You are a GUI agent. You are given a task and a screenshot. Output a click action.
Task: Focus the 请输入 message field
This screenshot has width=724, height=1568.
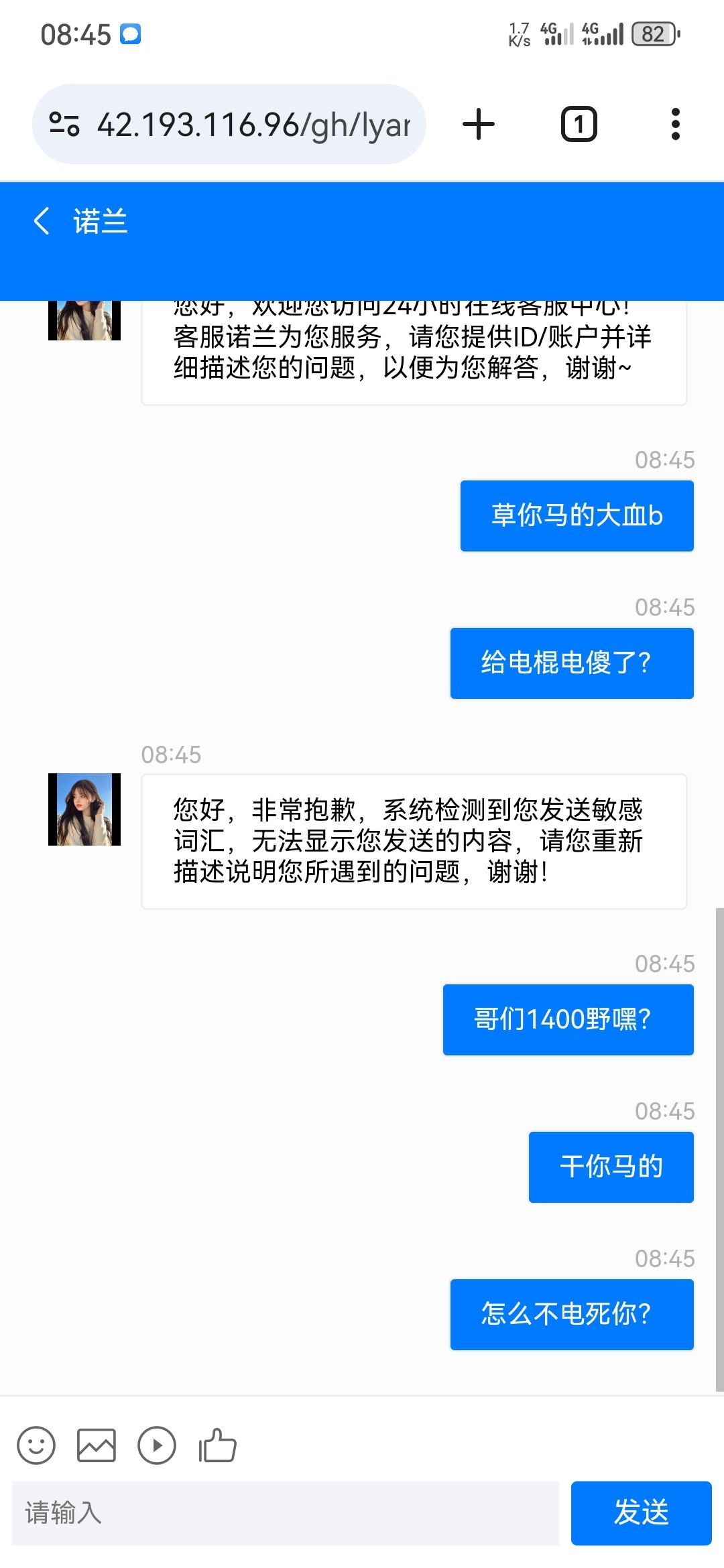point(286,1513)
